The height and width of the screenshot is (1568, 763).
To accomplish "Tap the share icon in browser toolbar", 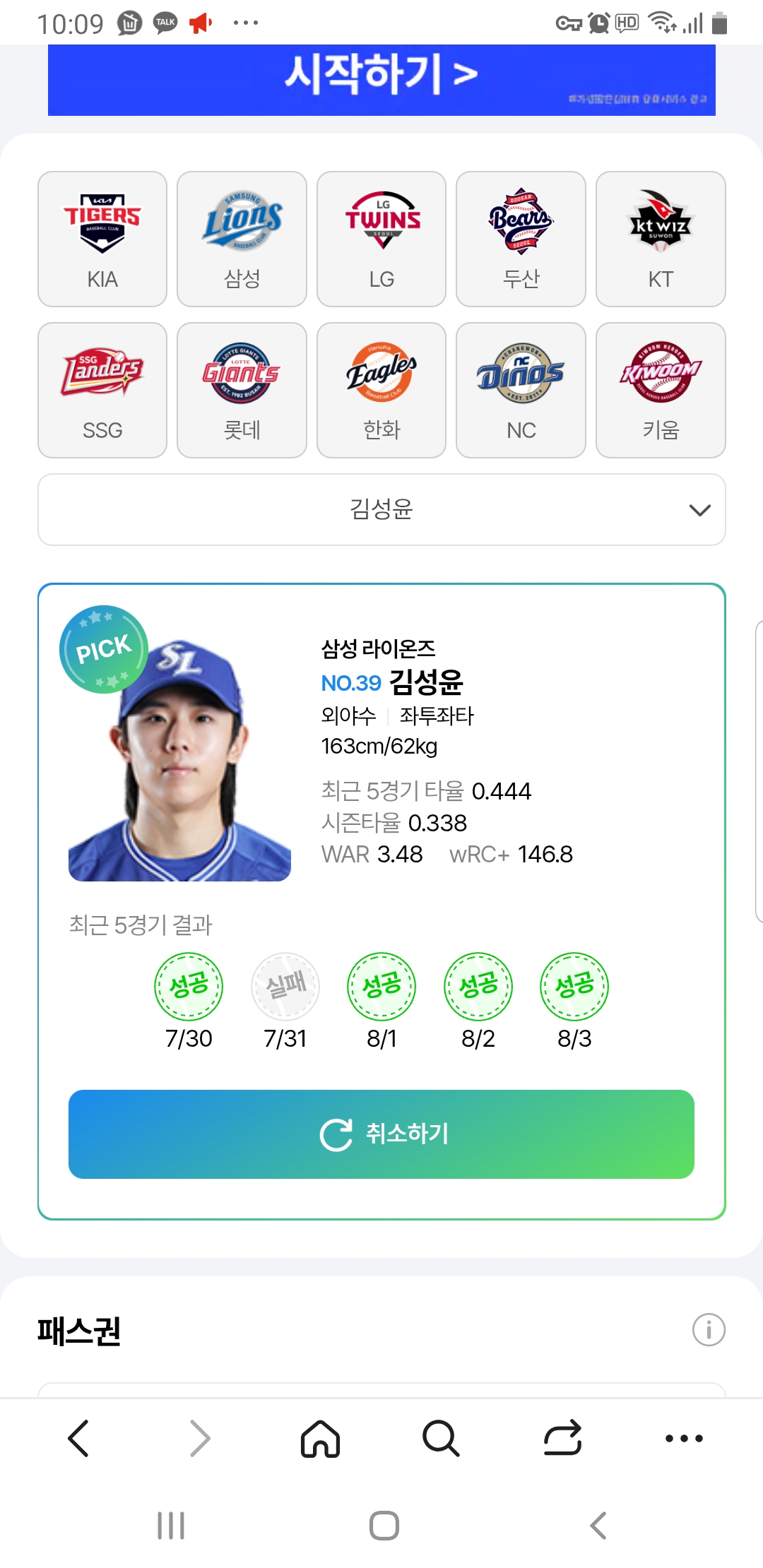I will [562, 1439].
